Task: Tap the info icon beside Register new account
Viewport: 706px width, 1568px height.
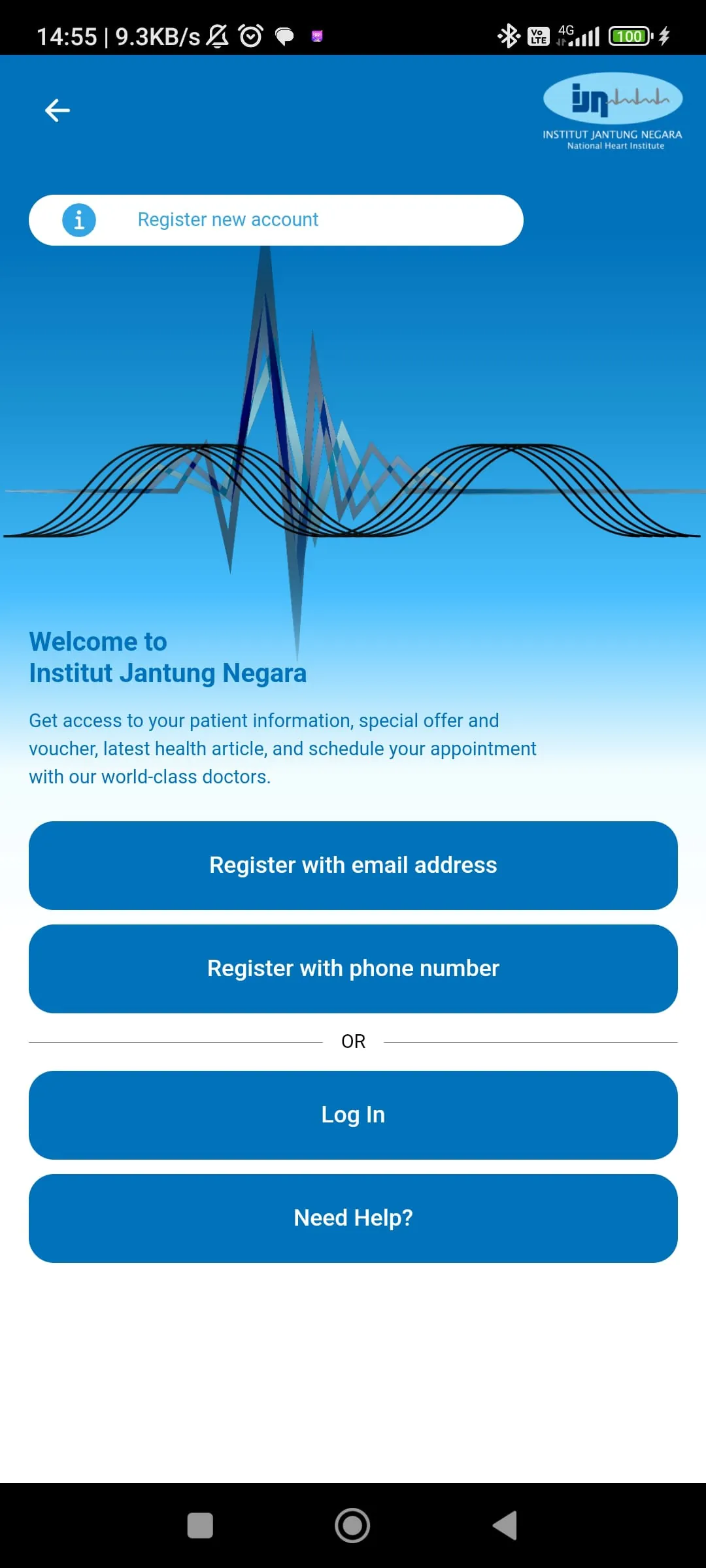Action: (78, 220)
